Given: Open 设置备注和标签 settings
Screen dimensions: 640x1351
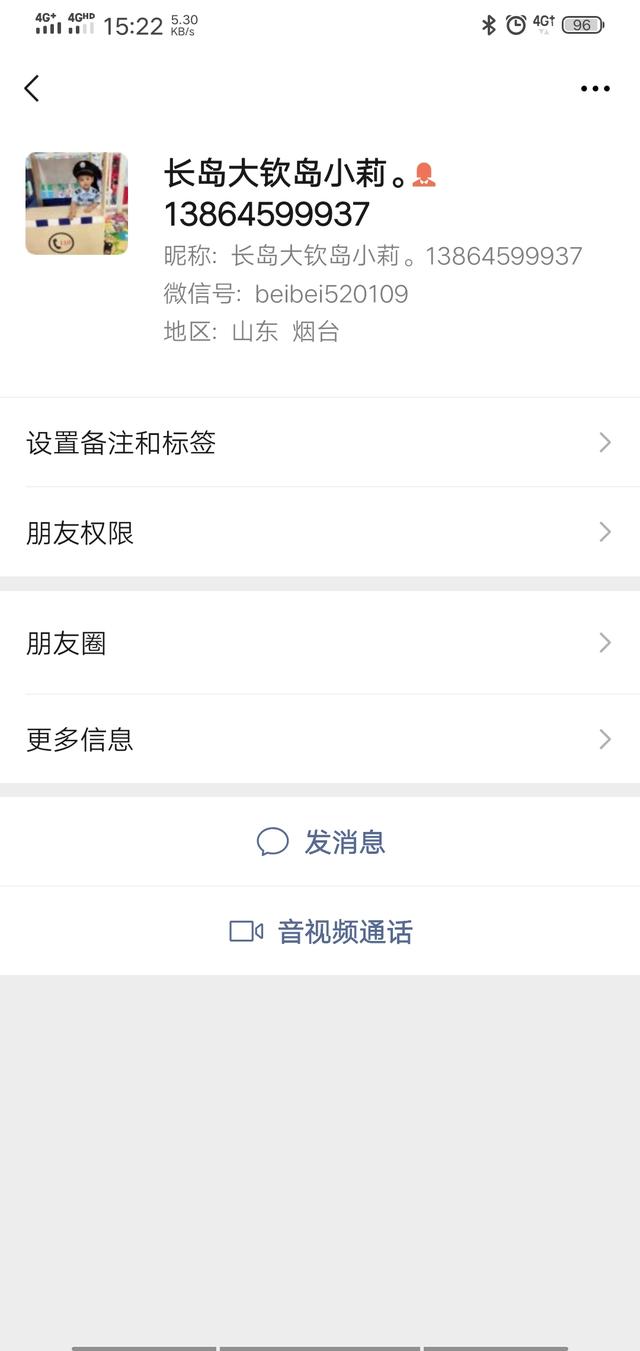Looking at the screenshot, I should click(x=320, y=443).
